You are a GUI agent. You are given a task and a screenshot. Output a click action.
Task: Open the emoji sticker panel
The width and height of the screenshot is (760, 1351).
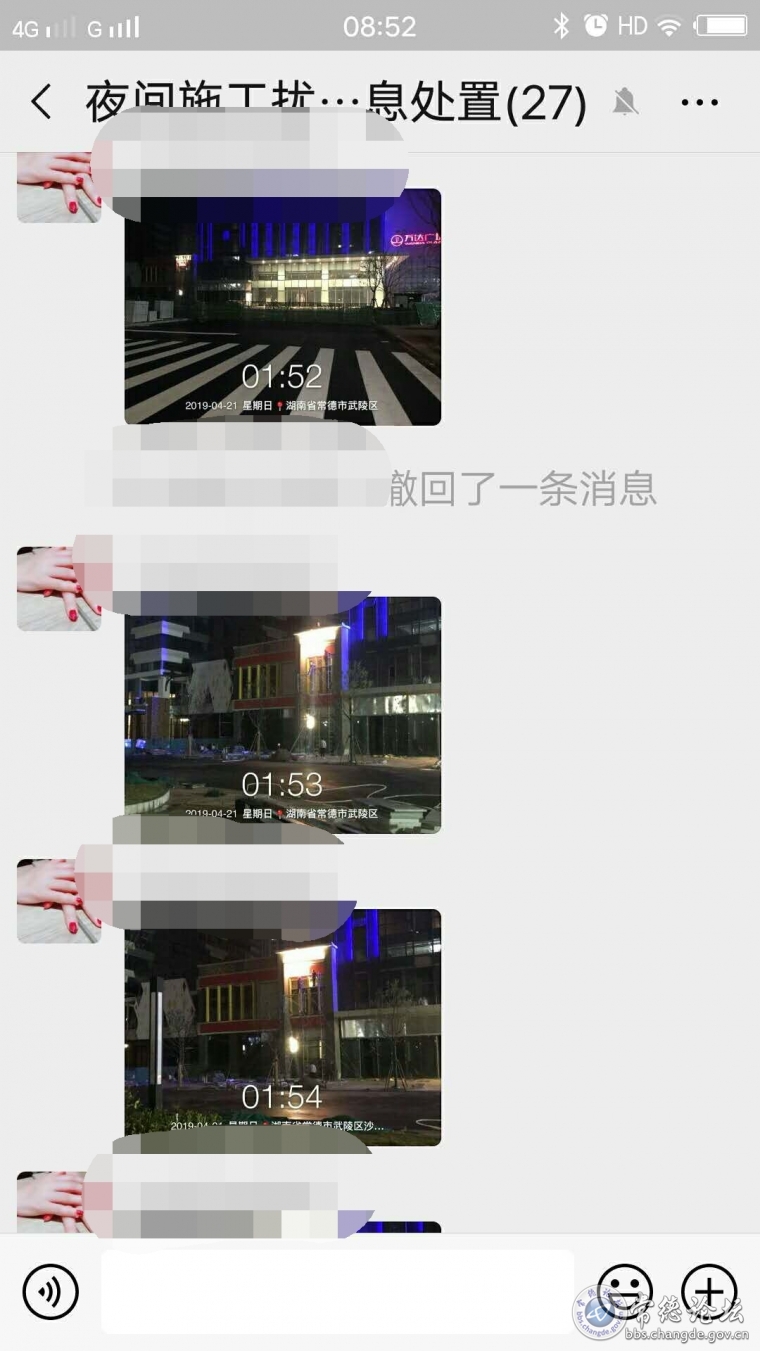pyautogui.click(x=625, y=1291)
